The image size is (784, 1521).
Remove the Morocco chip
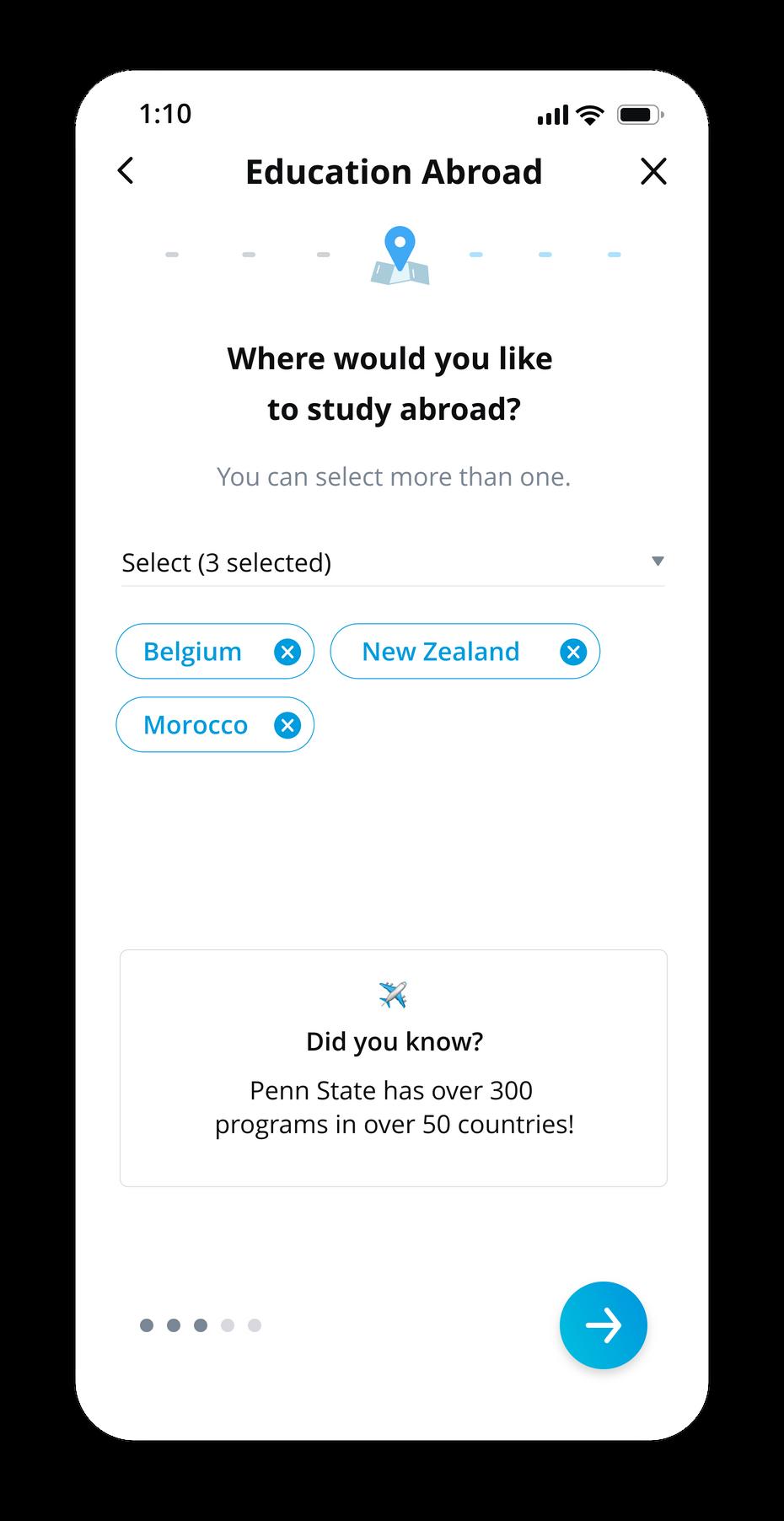point(287,725)
